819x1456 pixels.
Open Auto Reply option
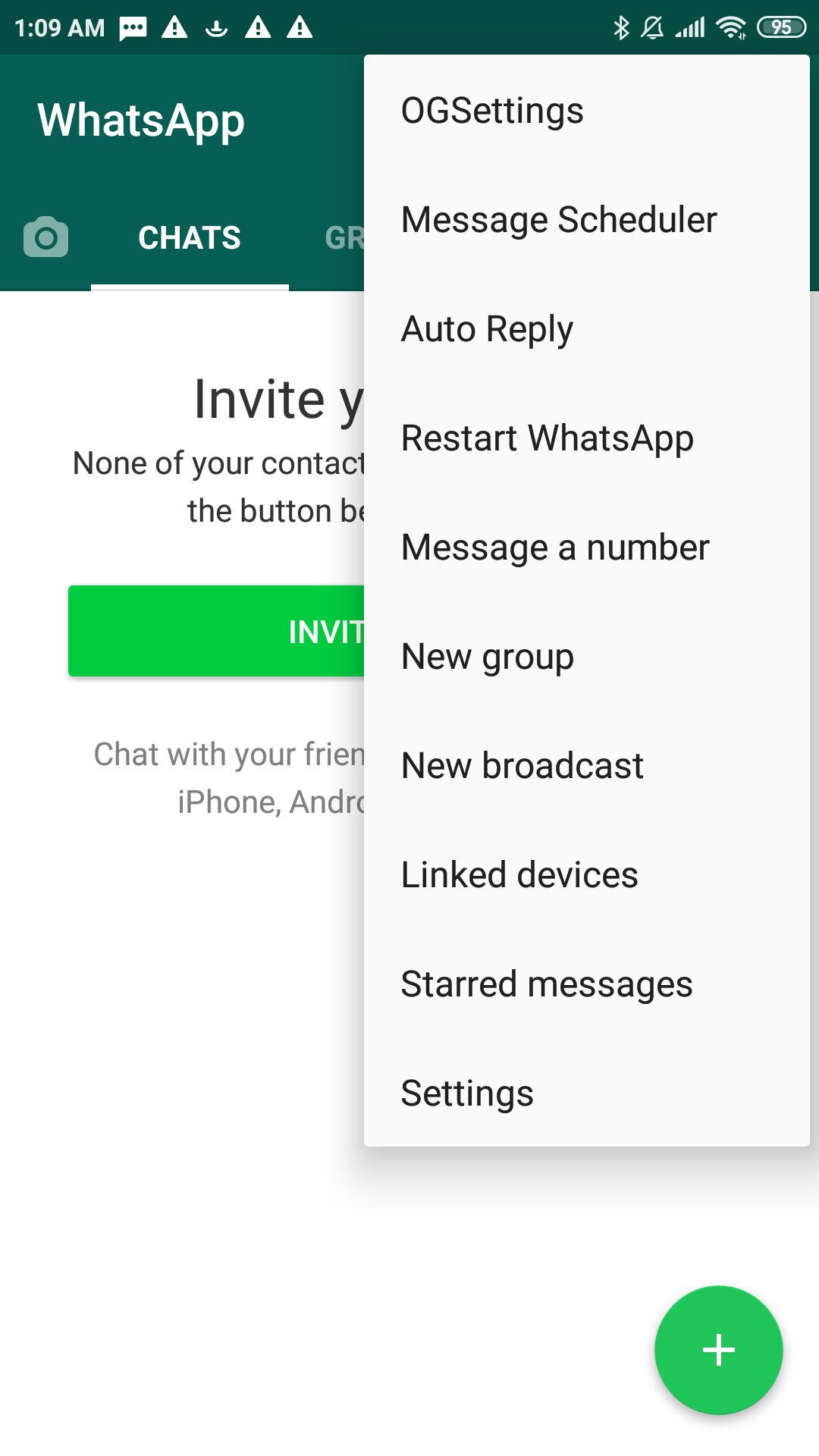pyautogui.click(x=586, y=329)
